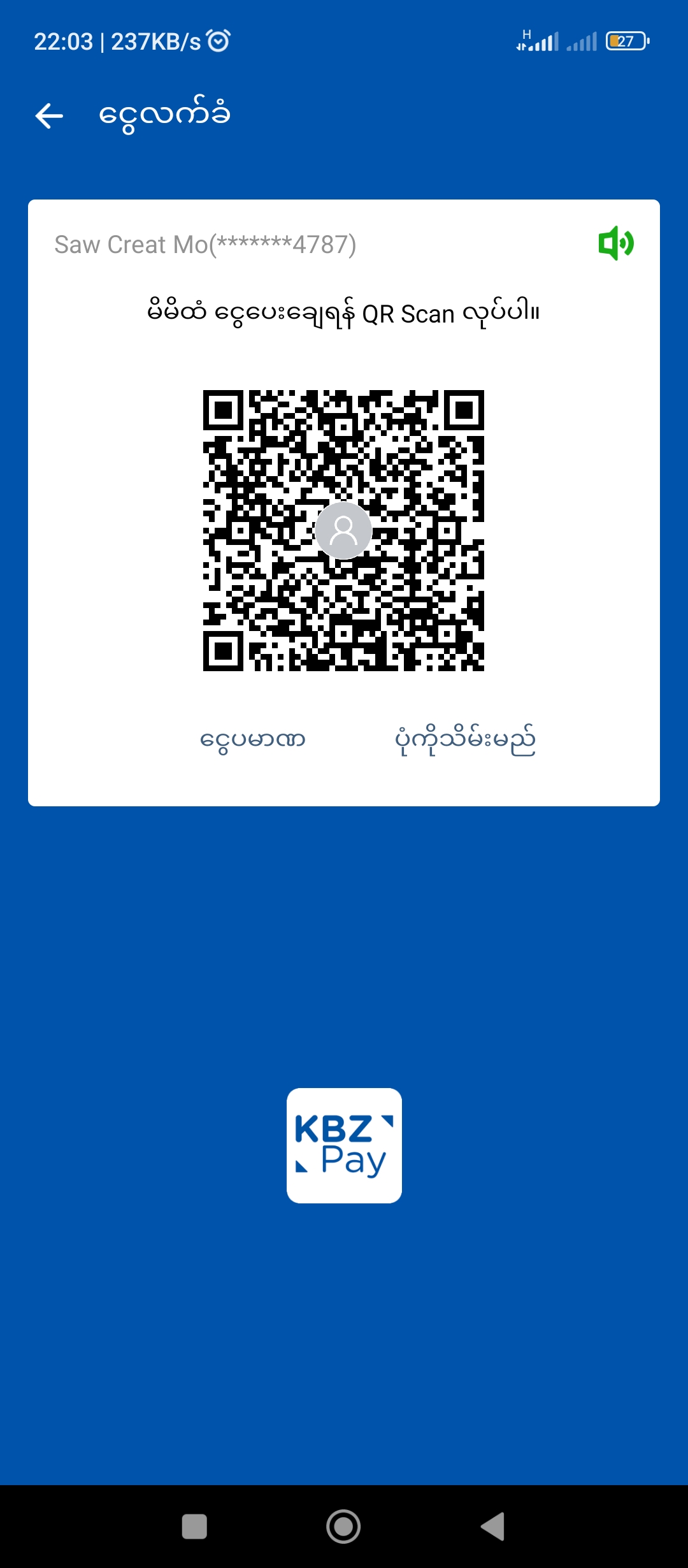The height and width of the screenshot is (1568, 688).
Task: Open recent apps from navigation bar
Action: pos(194,1527)
